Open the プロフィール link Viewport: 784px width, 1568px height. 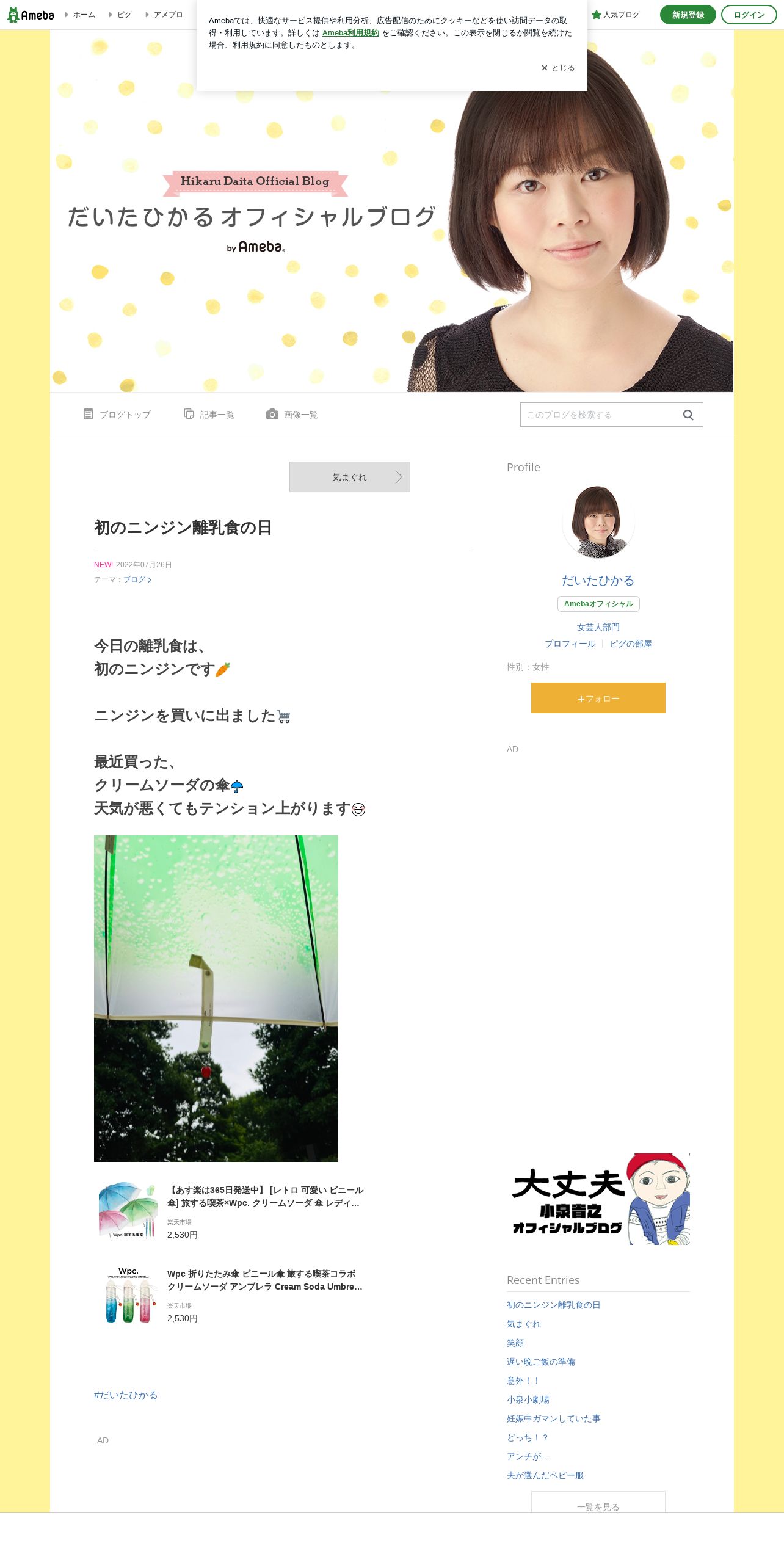(570, 644)
